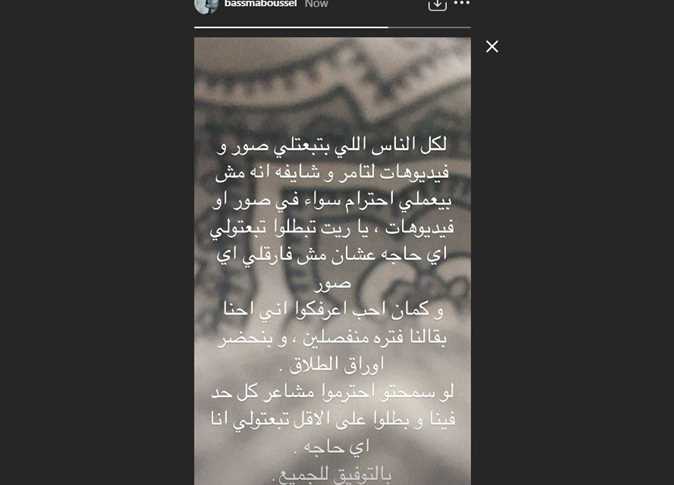The width and height of the screenshot is (674, 485).
Task: Download this story
Action: point(436,5)
